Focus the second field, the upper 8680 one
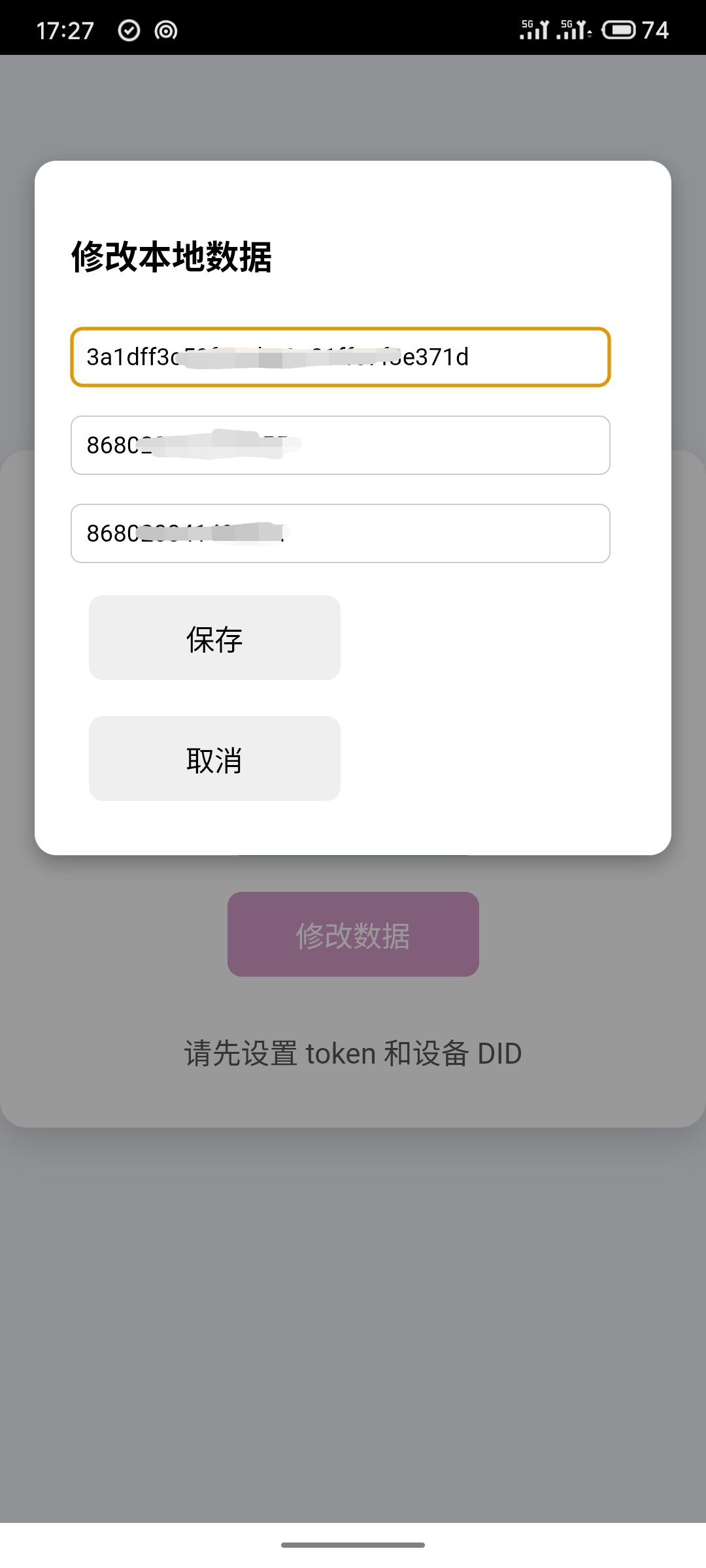706x1568 pixels. pyautogui.click(x=340, y=446)
